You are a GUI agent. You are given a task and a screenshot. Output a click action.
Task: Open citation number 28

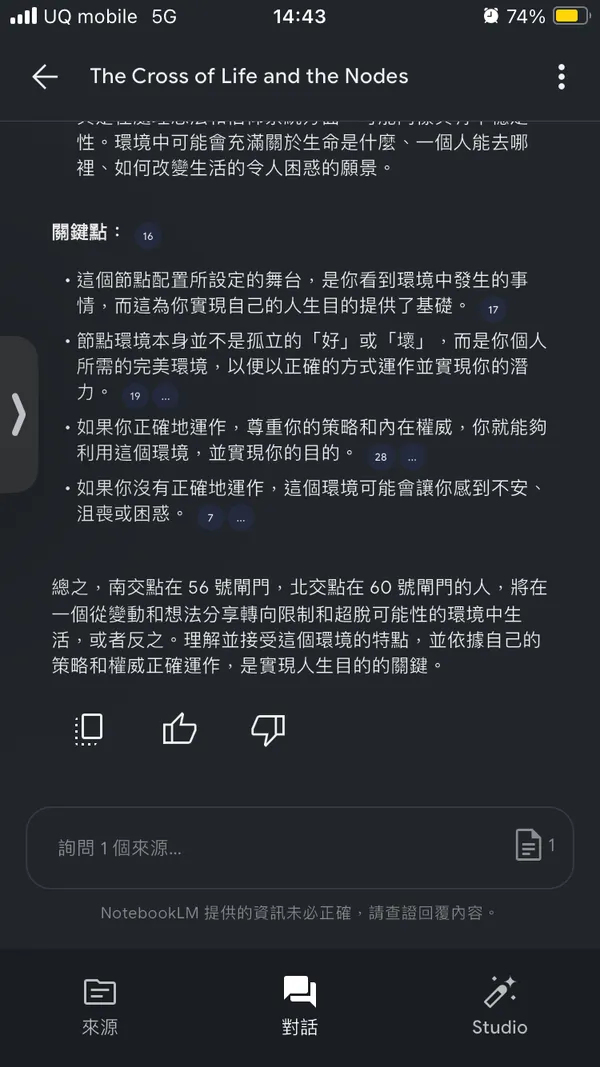pyautogui.click(x=380, y=457)
